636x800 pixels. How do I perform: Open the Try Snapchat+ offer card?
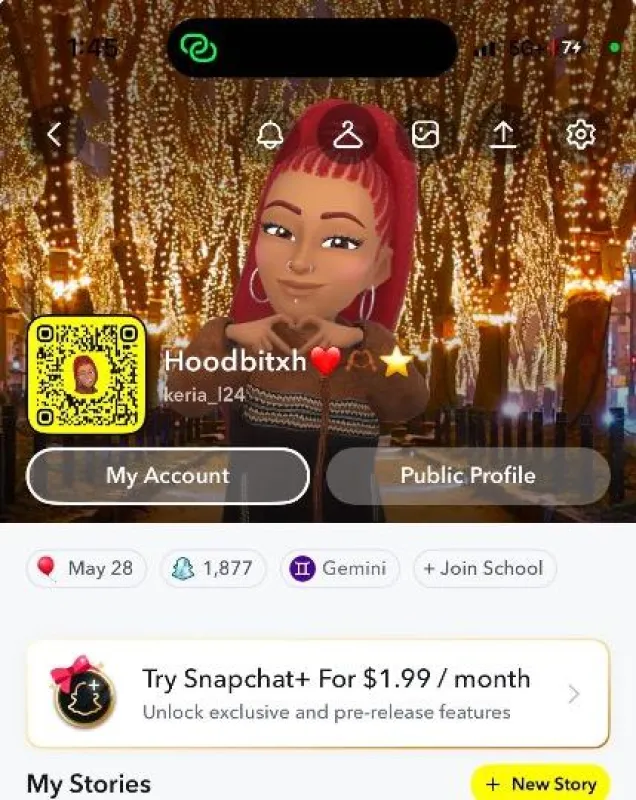point(318,693)
